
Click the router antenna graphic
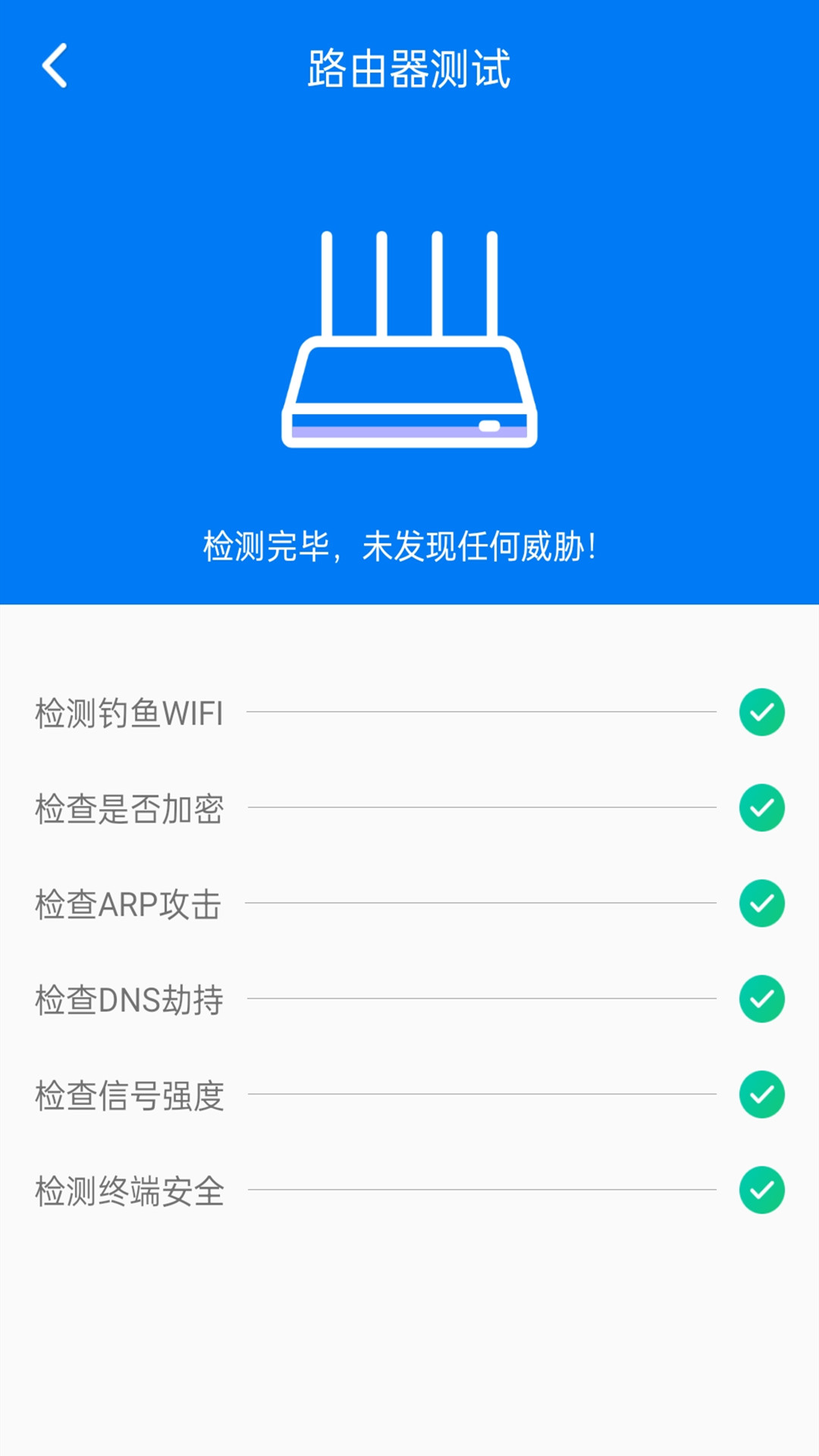pyautogui.click(x=409, y=281)
